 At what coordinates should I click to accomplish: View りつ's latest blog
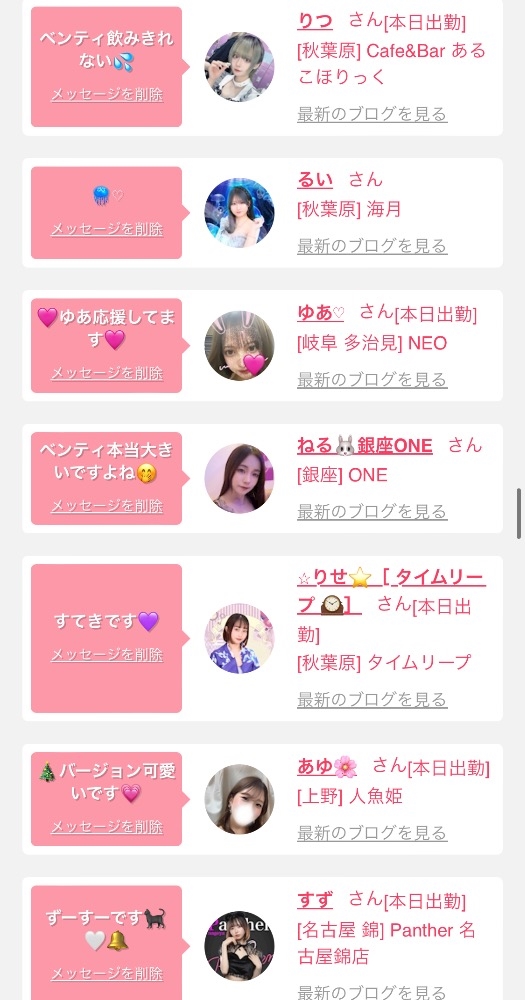pos(372,115)
